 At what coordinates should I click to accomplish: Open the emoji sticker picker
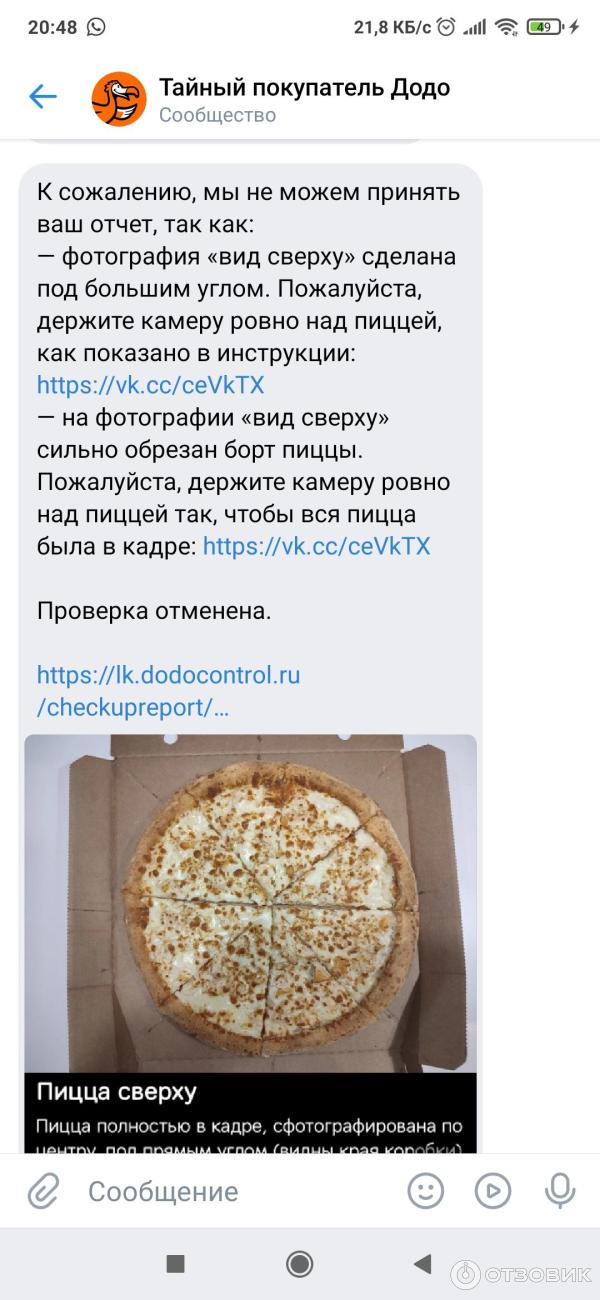click(x=425, y=1191)
